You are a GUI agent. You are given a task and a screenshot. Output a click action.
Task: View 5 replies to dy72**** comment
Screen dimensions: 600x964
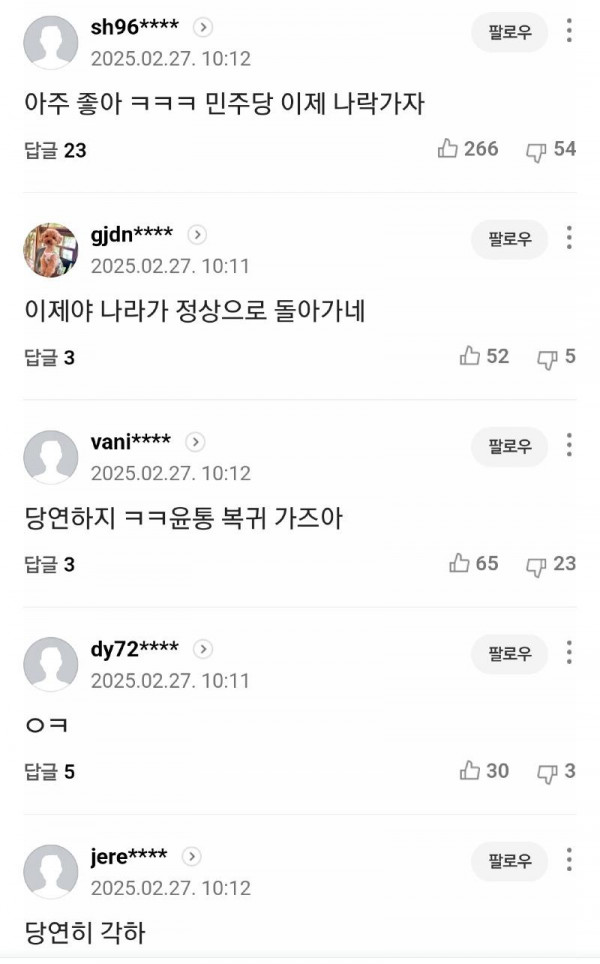[50, 771]
